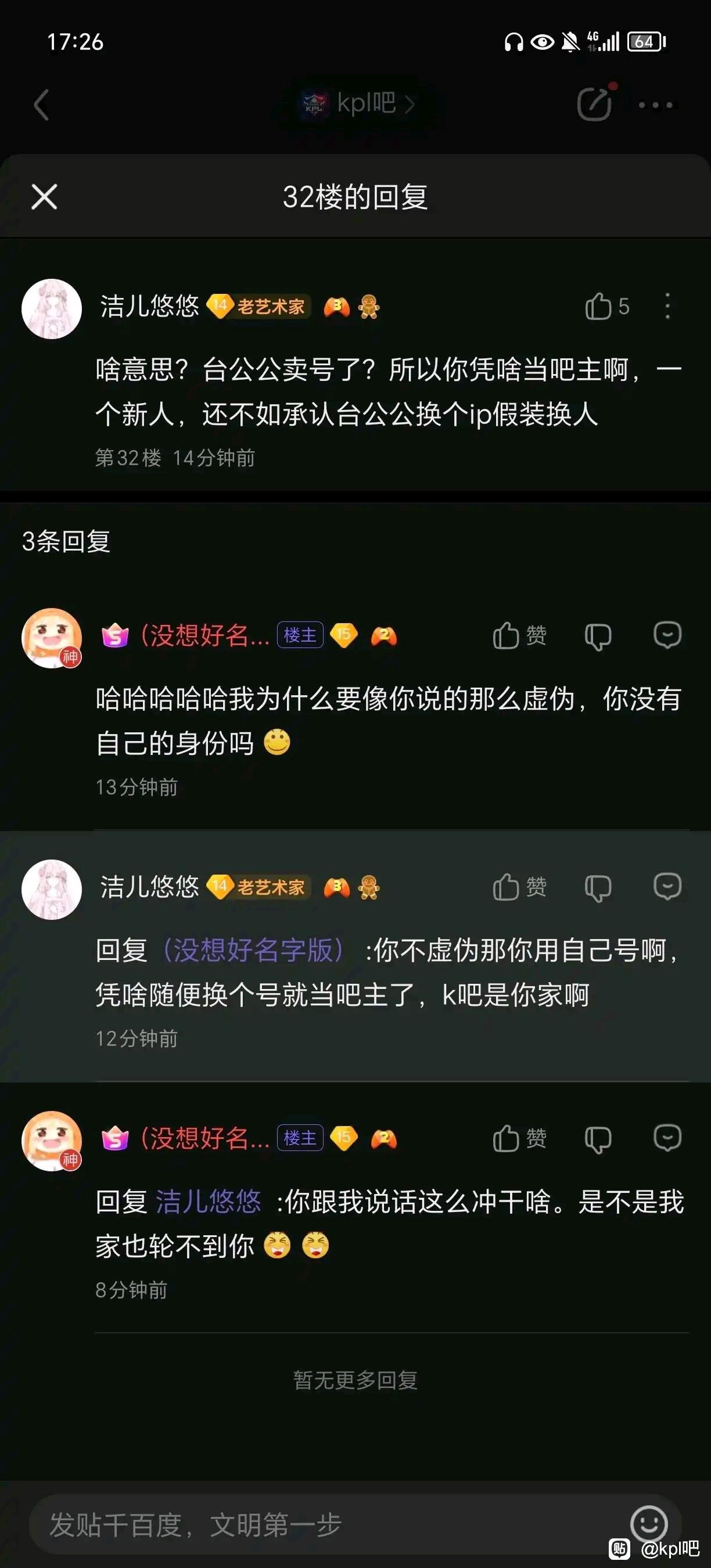Open the three-dot menu in top bar
Screen dimensions: 711x1568
(x=656, y=105)
